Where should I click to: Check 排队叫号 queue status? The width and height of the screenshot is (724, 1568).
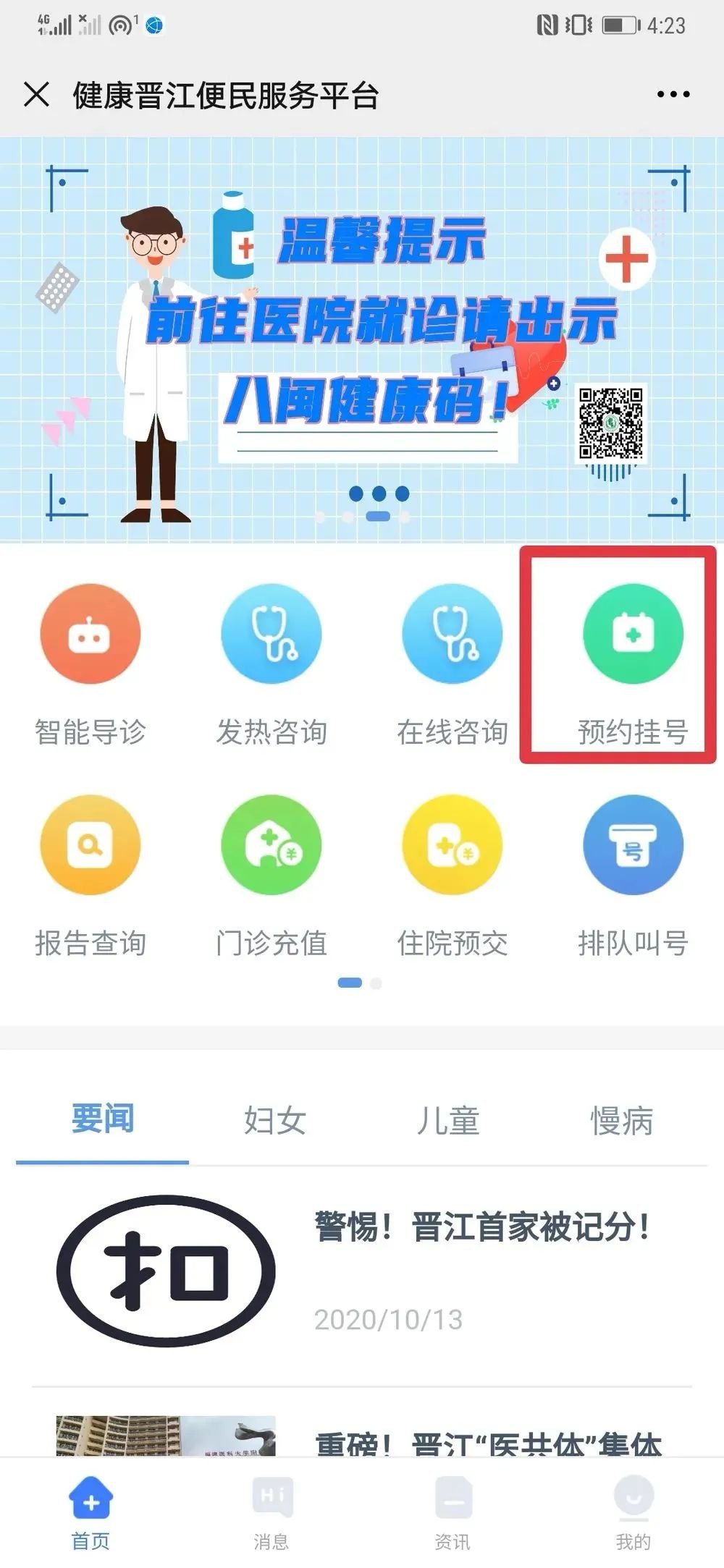tap(633, 845)
